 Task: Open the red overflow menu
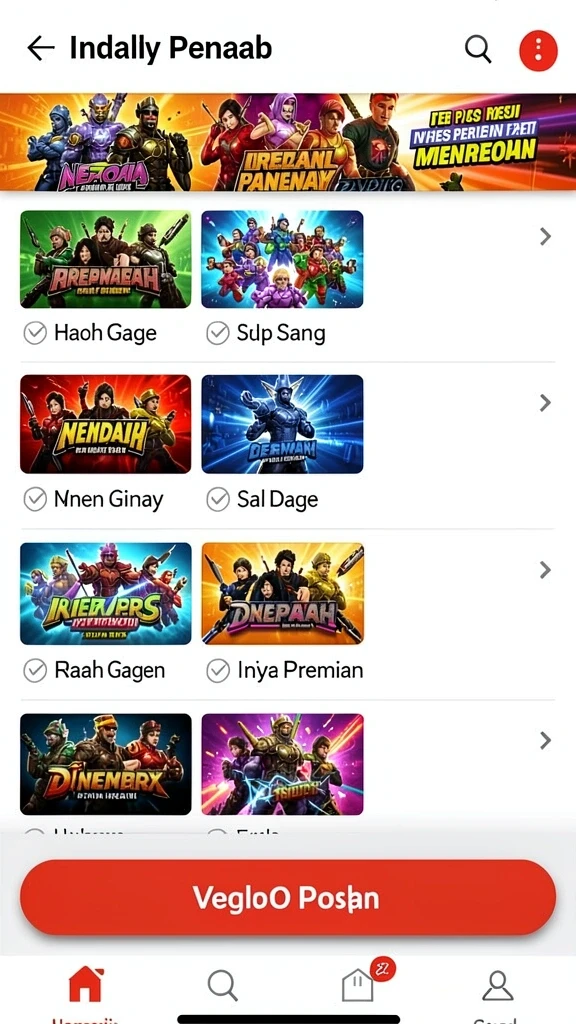[x=538, y=50]
